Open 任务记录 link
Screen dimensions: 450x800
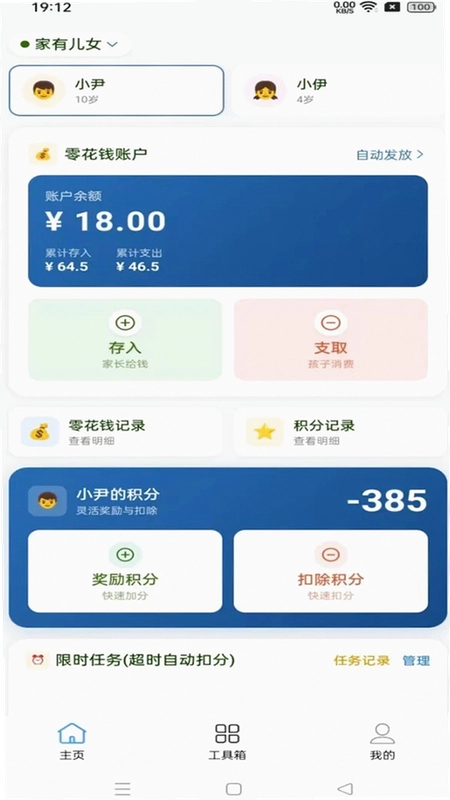(362, 661)
